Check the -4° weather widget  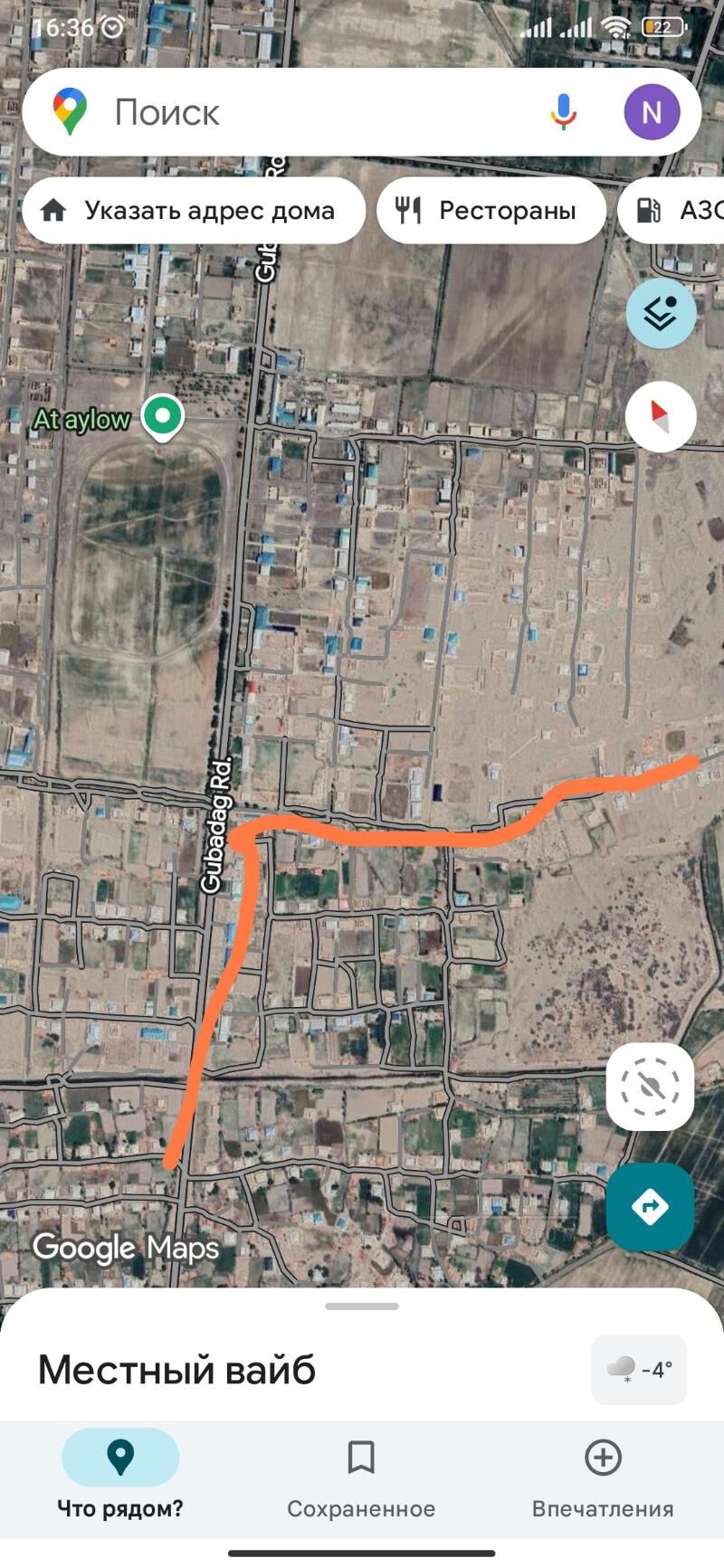pyautogui.click(x=639, y=1370)
